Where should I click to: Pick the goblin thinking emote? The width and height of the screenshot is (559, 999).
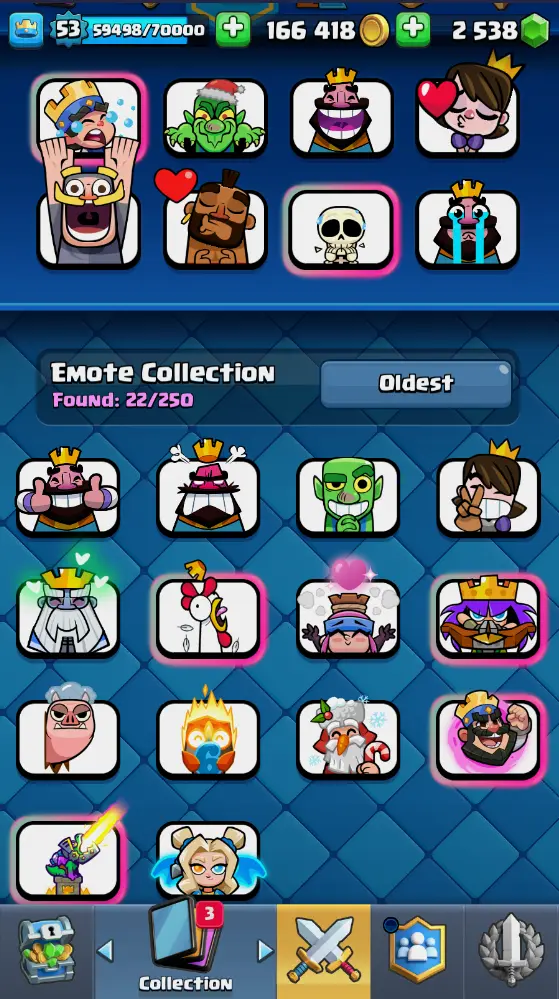(348, 496)
